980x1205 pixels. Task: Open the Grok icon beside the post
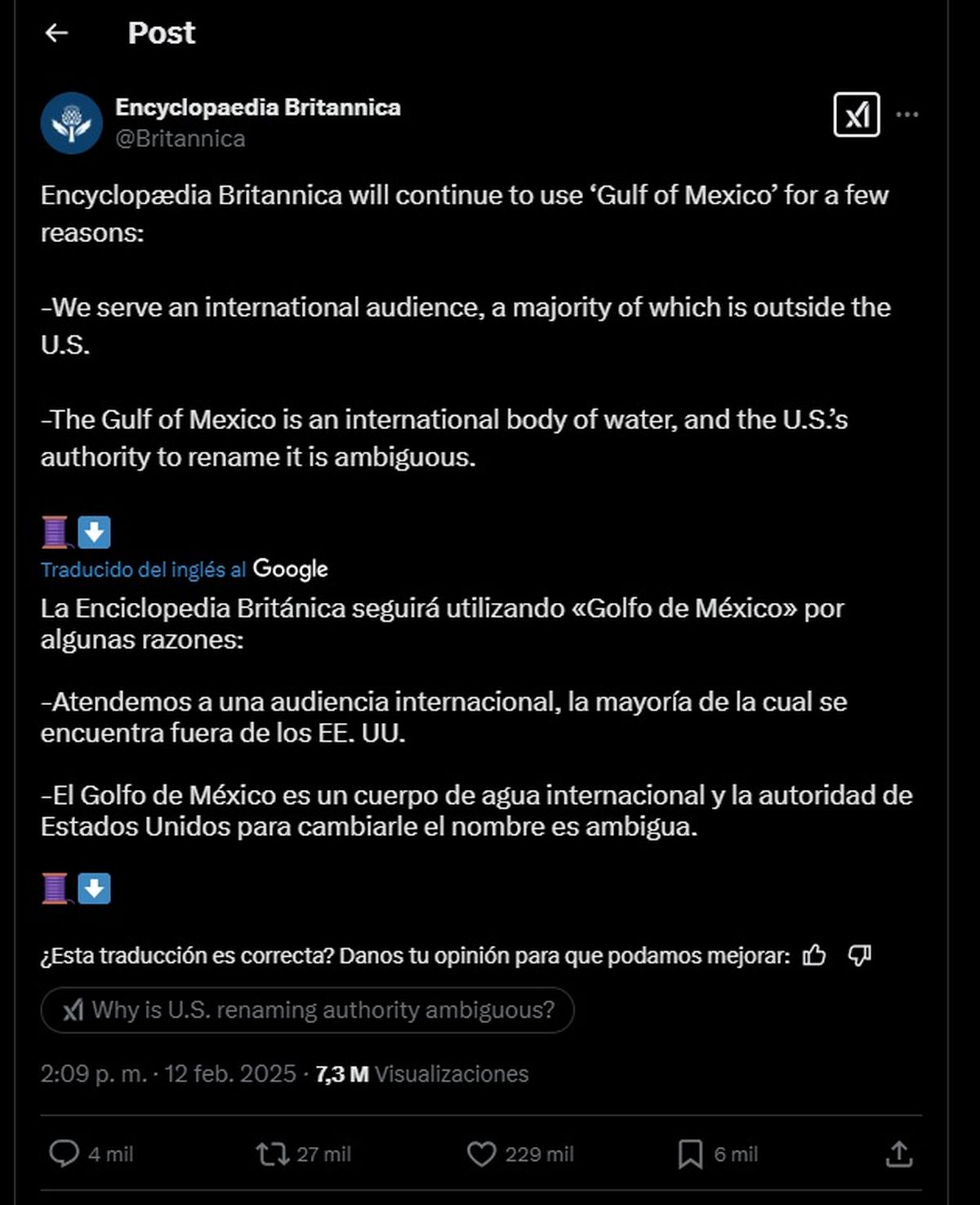pyautogui.click(x=856, y=115)
